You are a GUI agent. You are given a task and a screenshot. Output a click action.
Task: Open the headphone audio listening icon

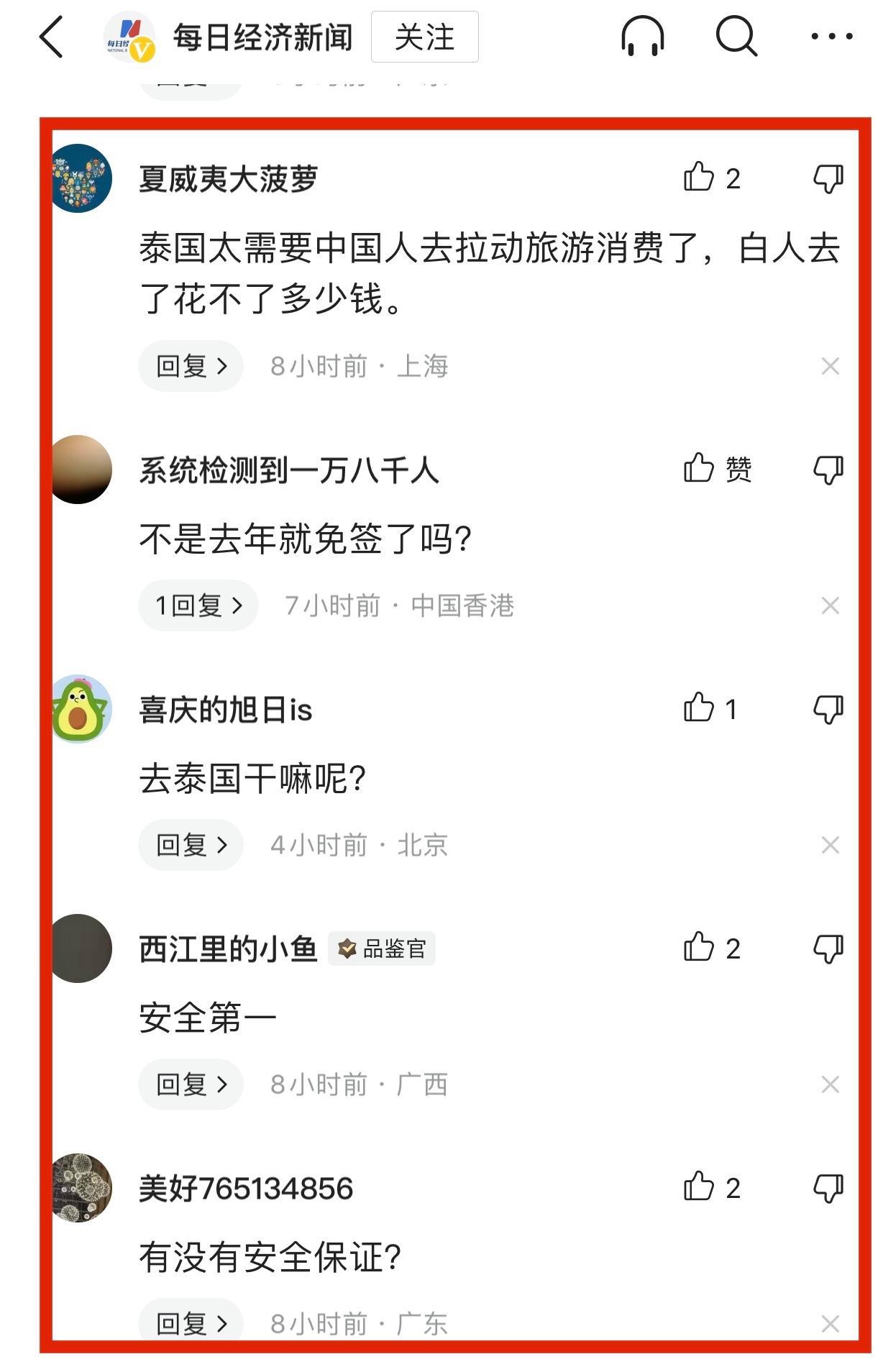coord(641,37)
